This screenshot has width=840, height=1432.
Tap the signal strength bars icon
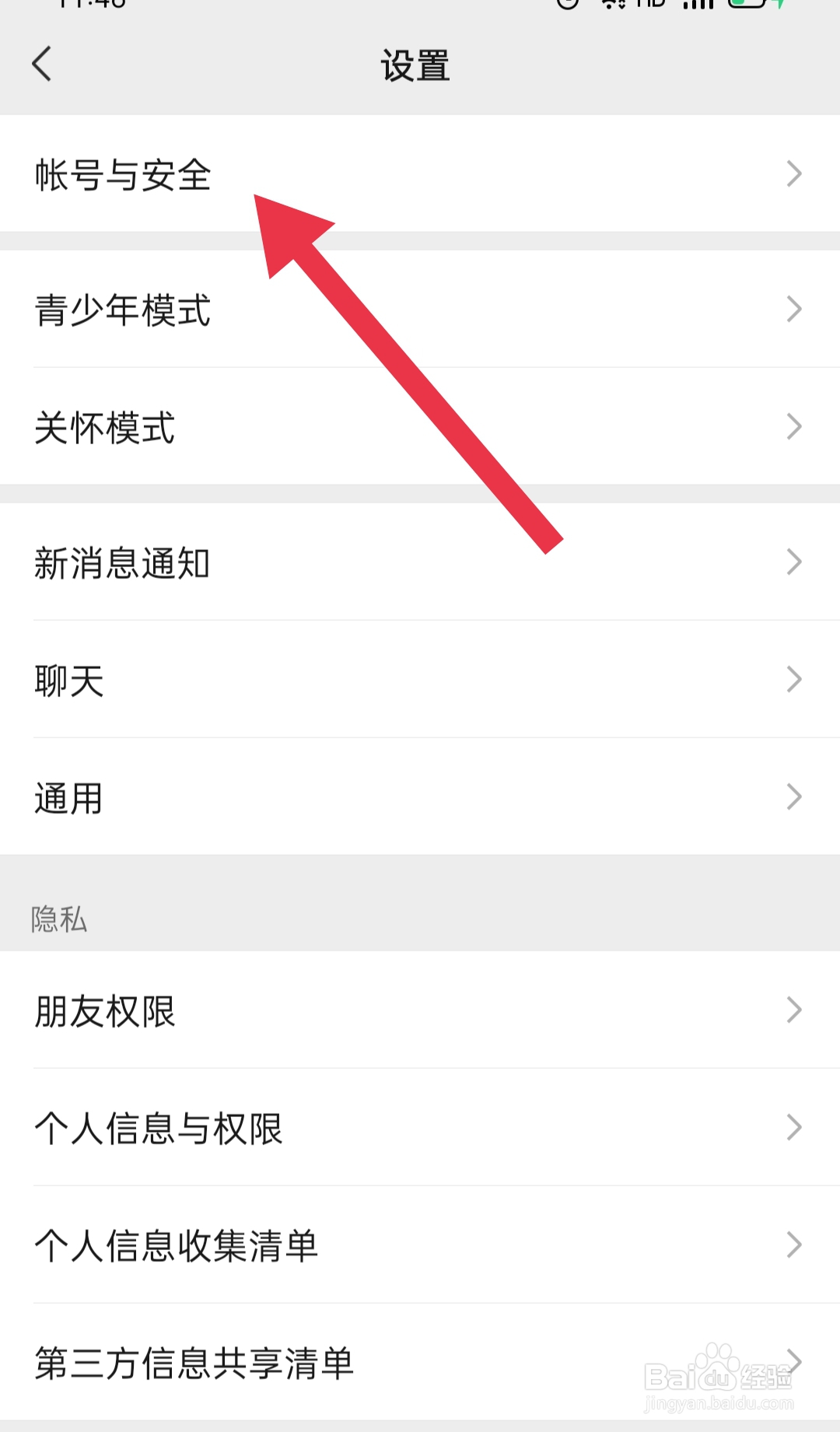(698, 8)
